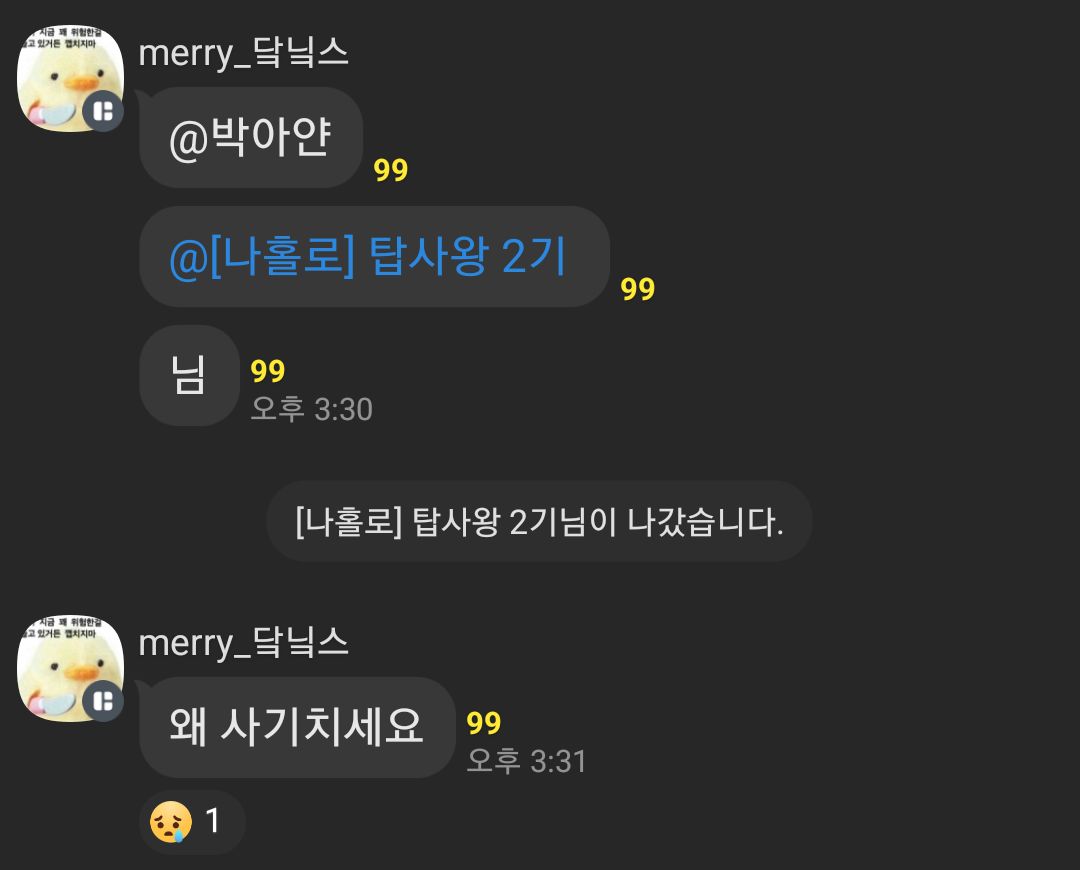Tap the blue @[나홀로] 탑사왕 2기 mention

[x=368, y=258]
